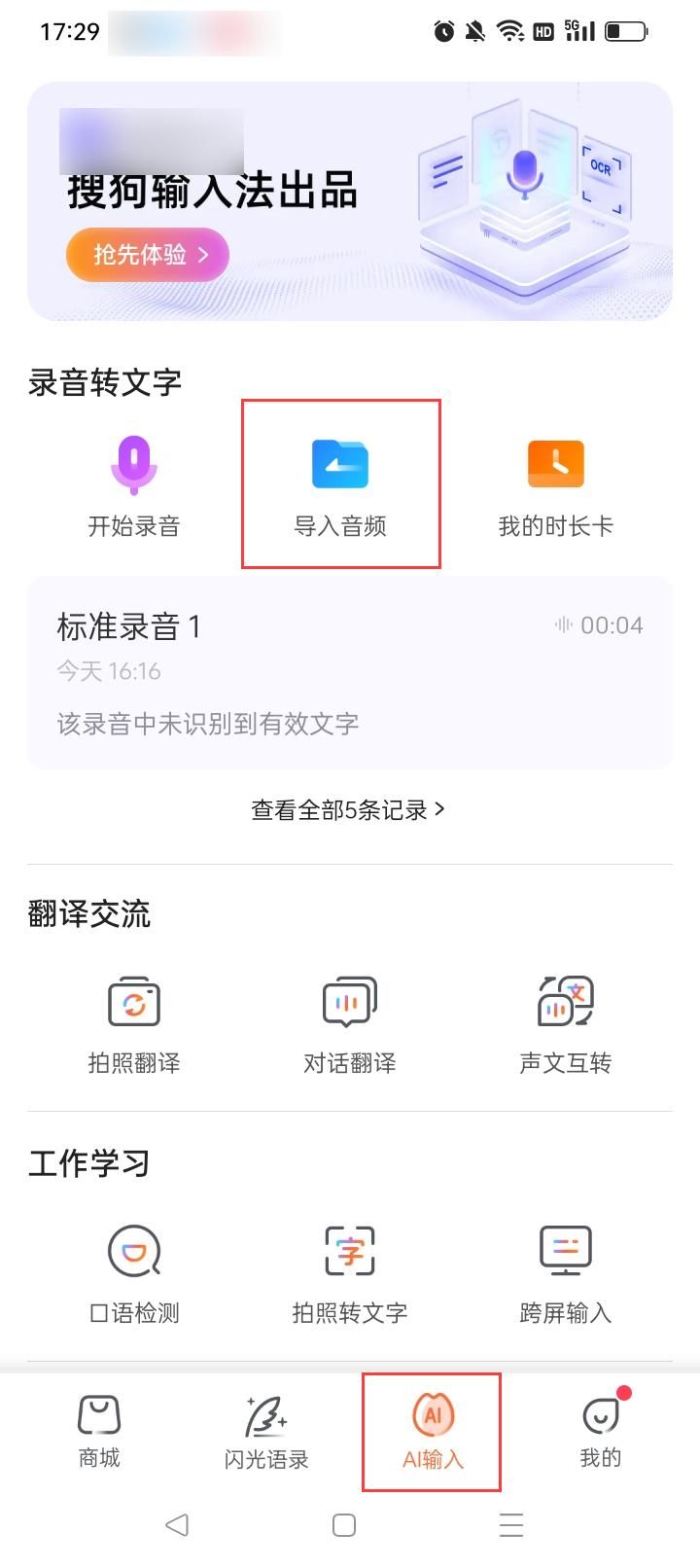
Task: Open 导入音频 to import audio
Action: (x=340, y=486)
